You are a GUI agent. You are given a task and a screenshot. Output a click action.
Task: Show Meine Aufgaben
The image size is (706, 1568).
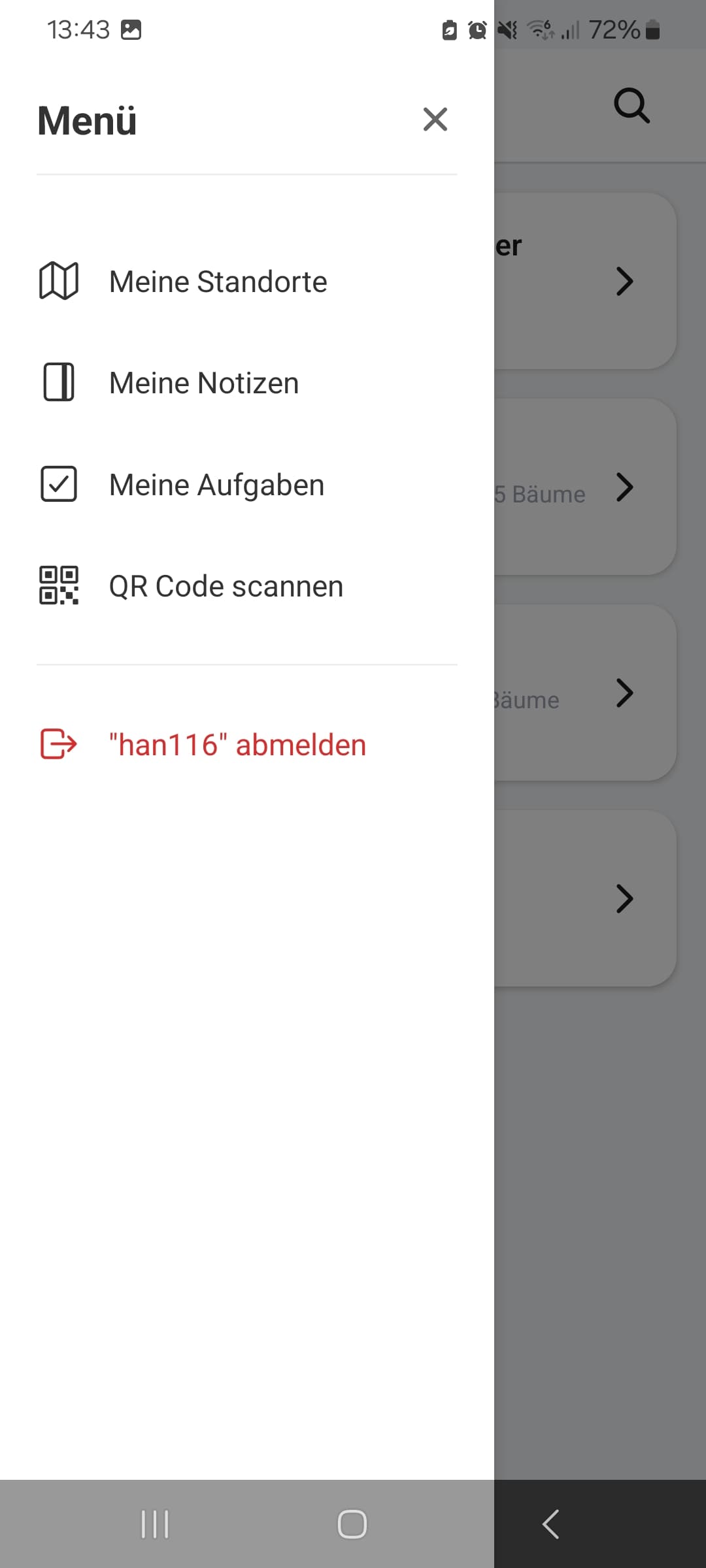pos(216,485)
